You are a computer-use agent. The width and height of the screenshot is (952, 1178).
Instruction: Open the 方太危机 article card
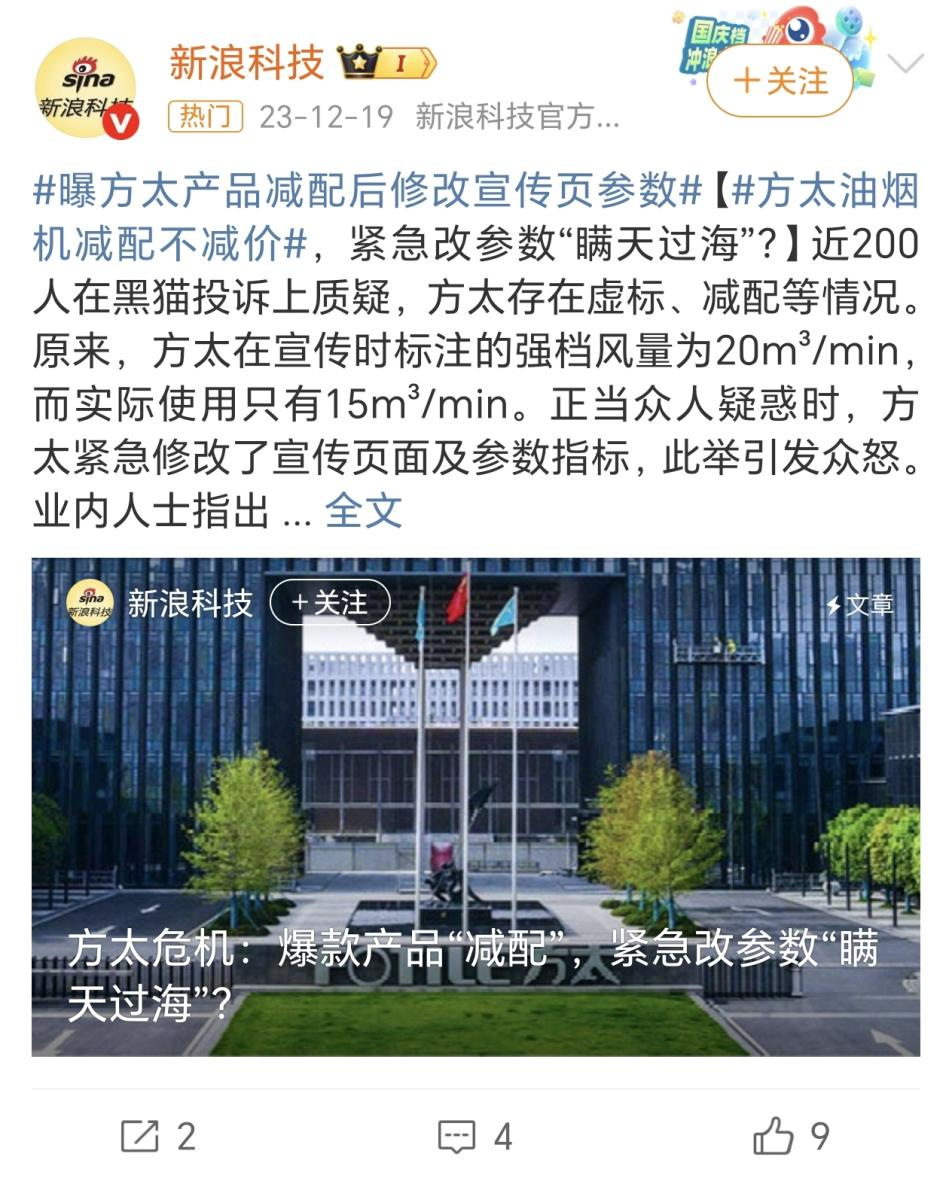pos(475,806)
